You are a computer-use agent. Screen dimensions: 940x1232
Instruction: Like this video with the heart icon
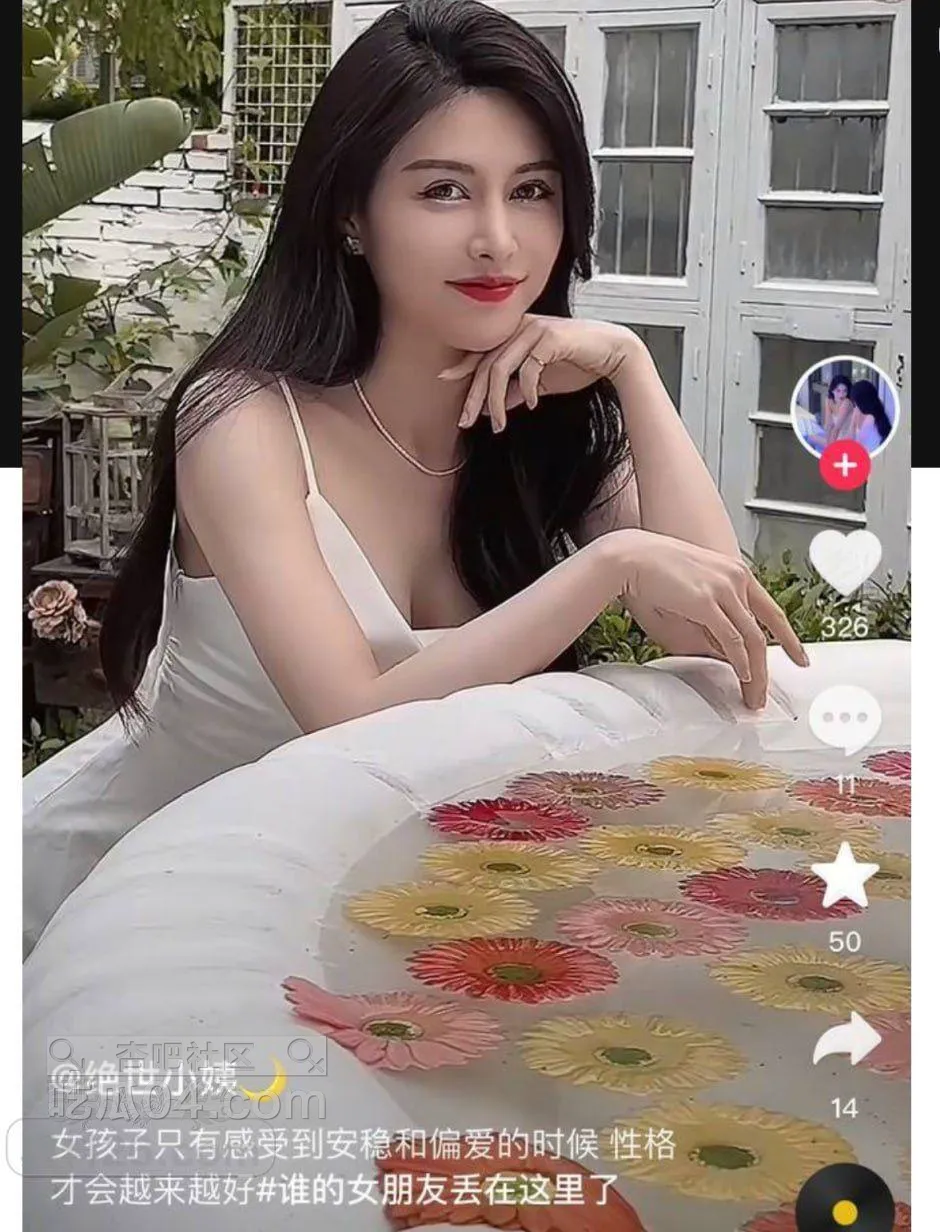point(845,561)
